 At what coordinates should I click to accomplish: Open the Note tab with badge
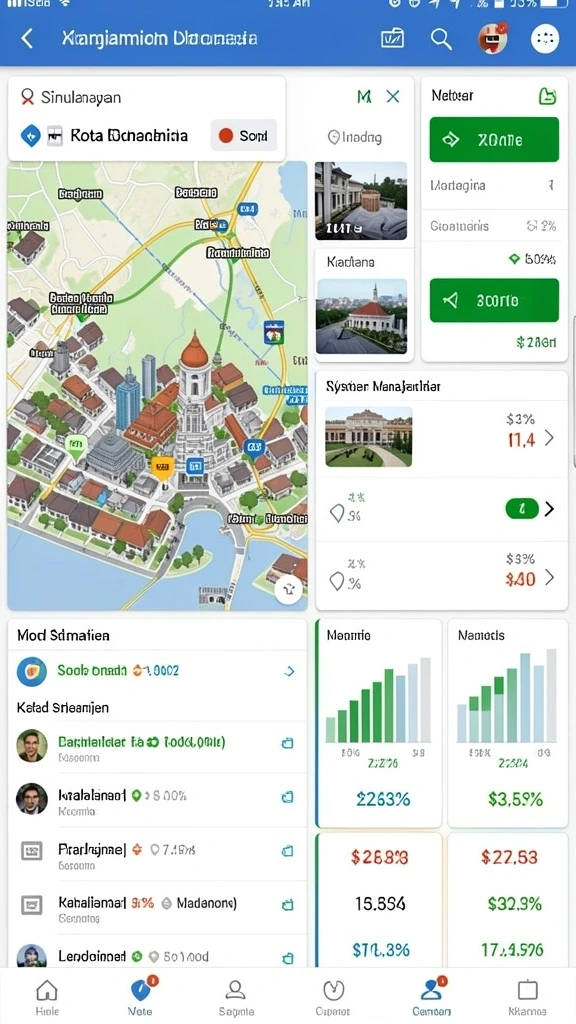point(140,997)
